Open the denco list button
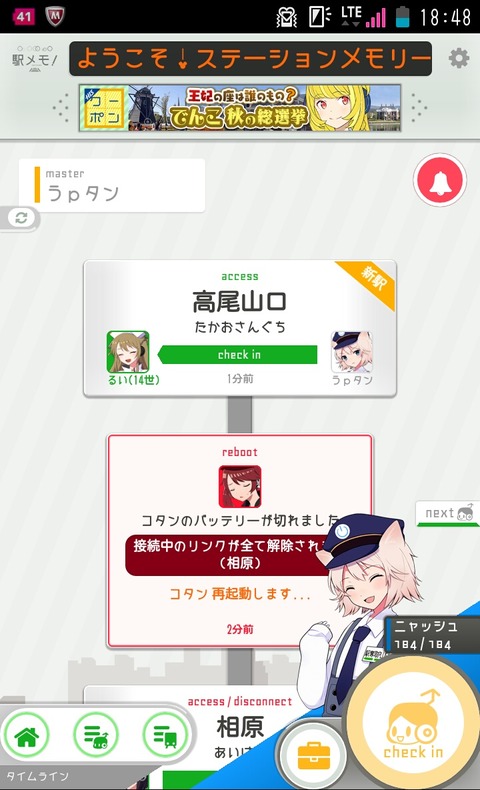This screenshot has width=480, height=790. pos(96,736)
